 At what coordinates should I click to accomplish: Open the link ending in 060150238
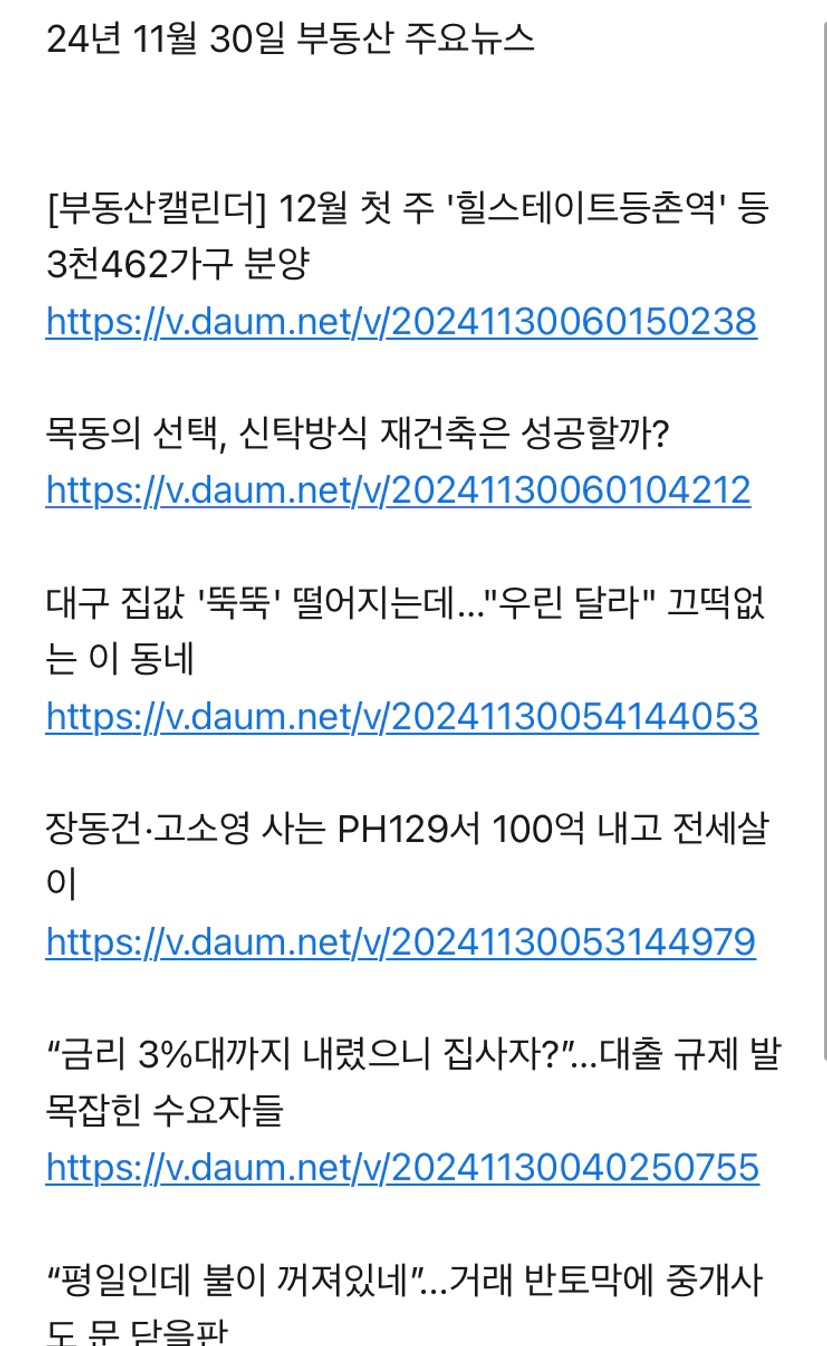pos(401,322)
